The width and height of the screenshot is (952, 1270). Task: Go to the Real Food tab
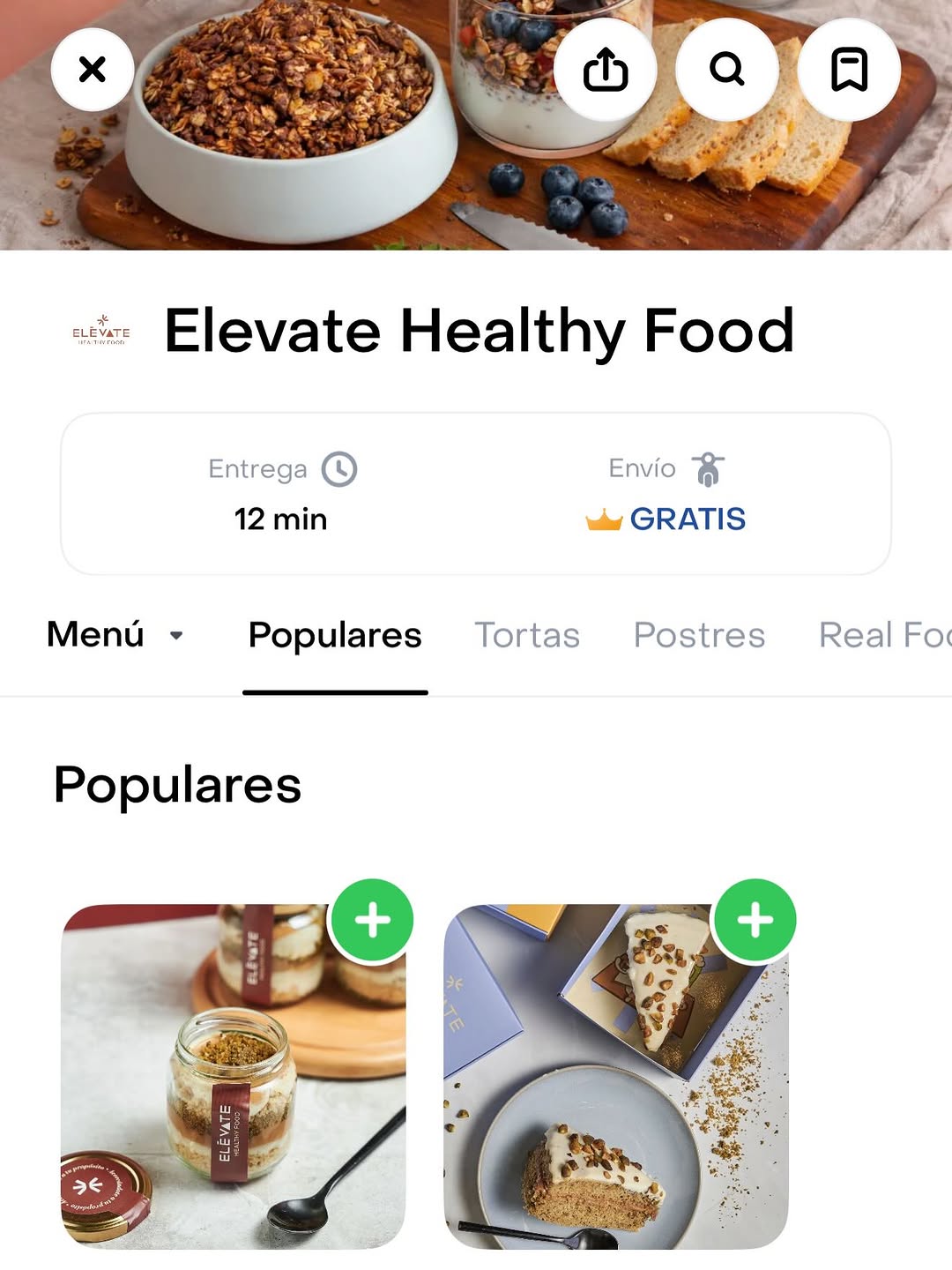click(885, 635)
